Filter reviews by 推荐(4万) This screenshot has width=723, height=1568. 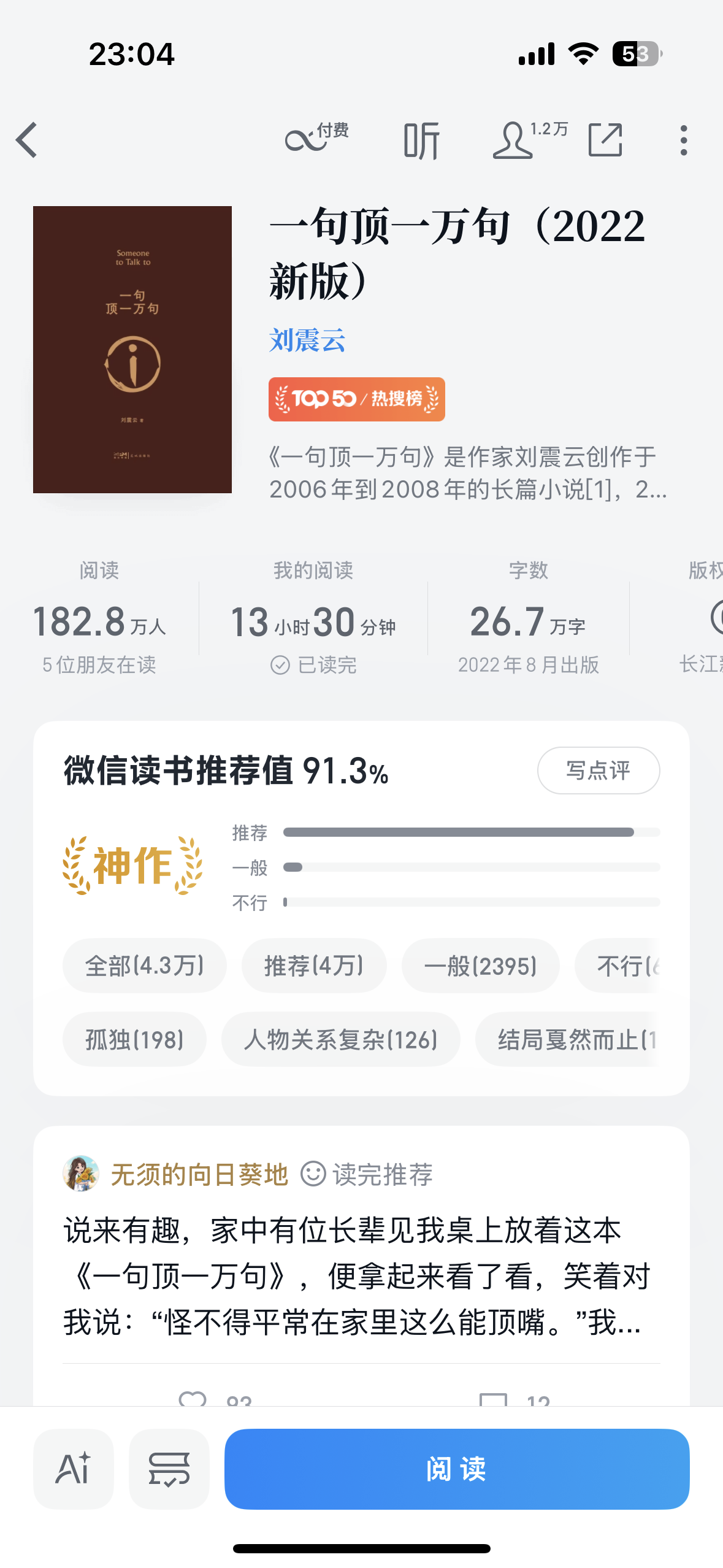(314, 966)
